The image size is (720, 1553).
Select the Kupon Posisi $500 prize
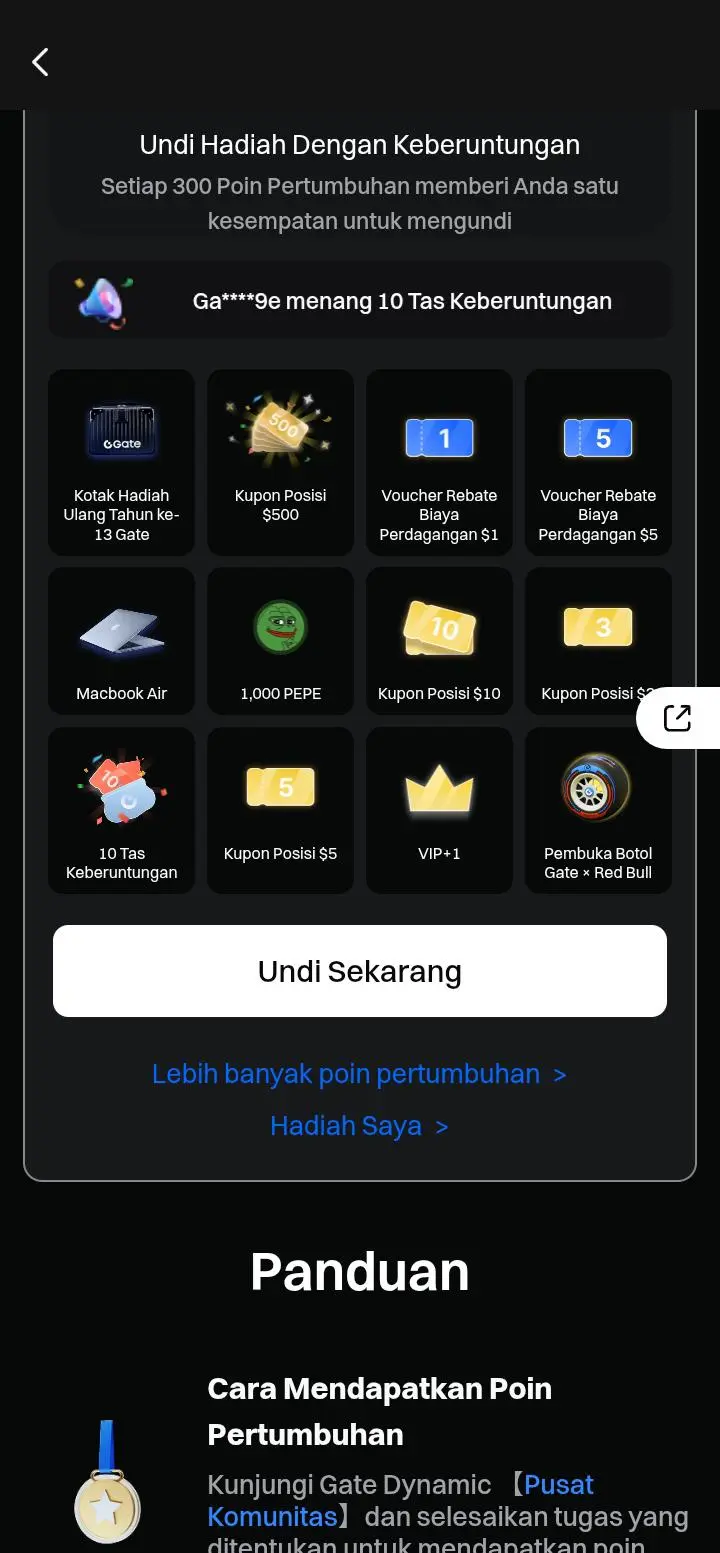[280, 462]
